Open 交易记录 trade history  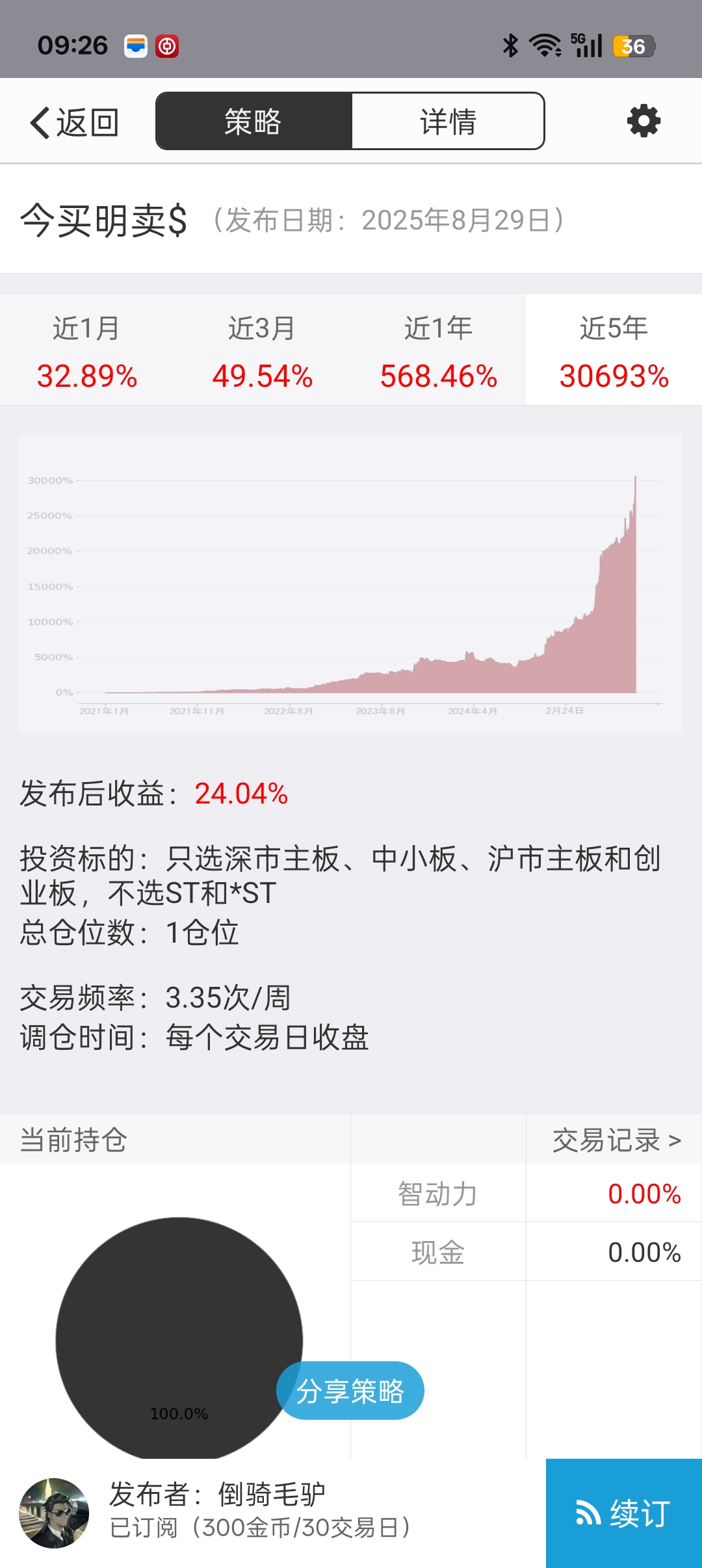click(616, 1140)
